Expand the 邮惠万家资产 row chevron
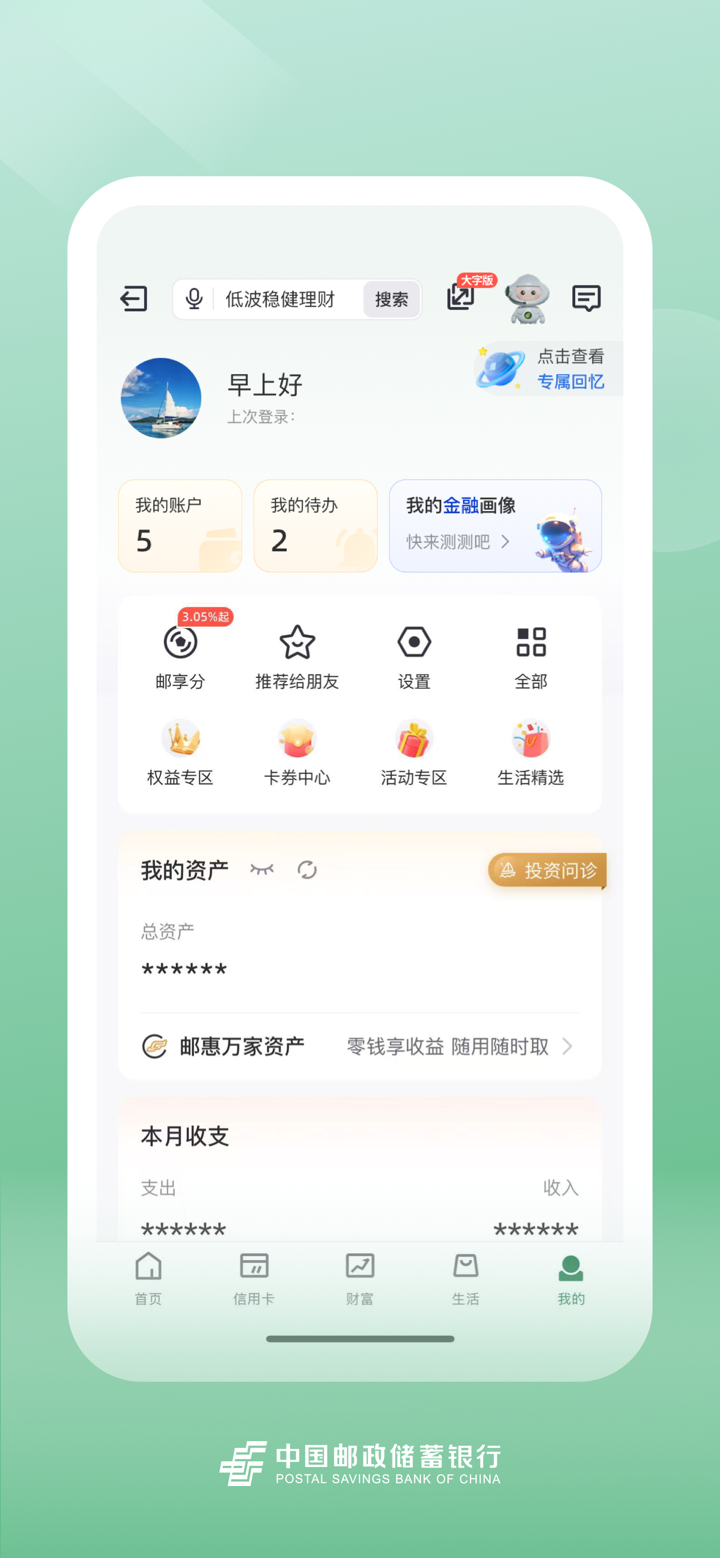Image resolution: width=720 pixels, height=1558 pixels. click(x=569, y=1045)
